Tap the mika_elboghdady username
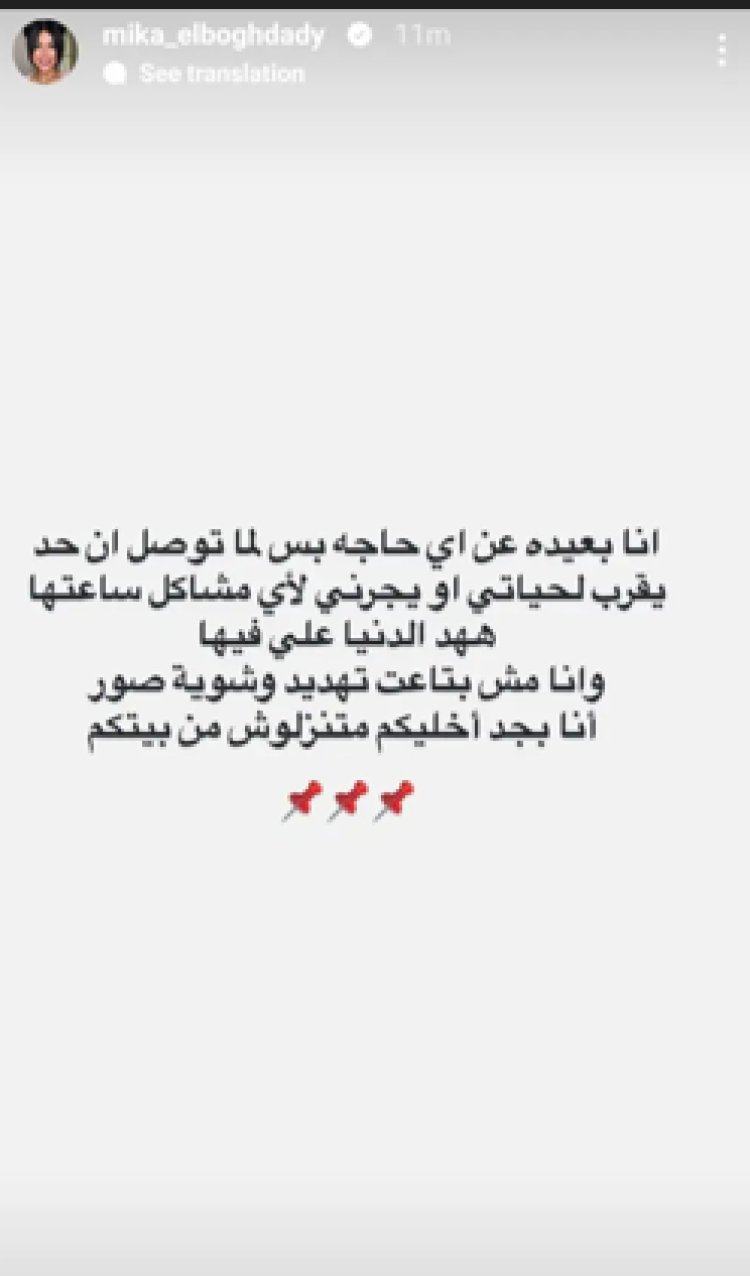The width and height of the screenshot is (750, 1276). (213, 36)
